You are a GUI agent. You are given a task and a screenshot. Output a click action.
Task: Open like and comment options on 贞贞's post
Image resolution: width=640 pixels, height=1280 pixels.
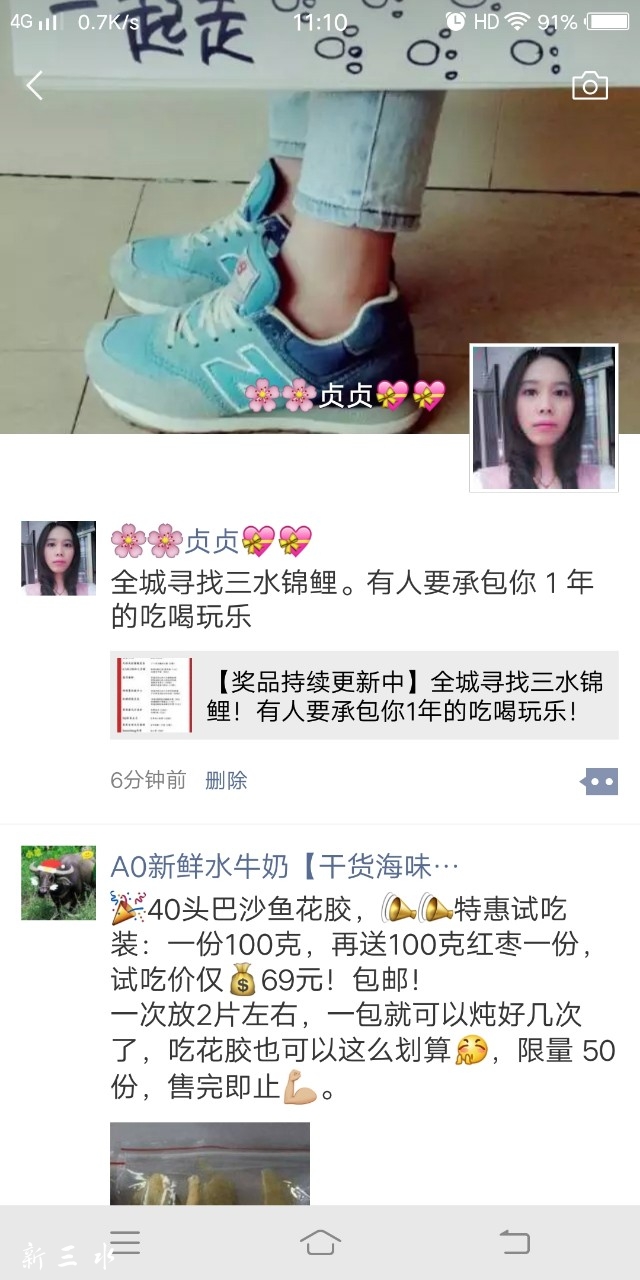coord(600,781)
